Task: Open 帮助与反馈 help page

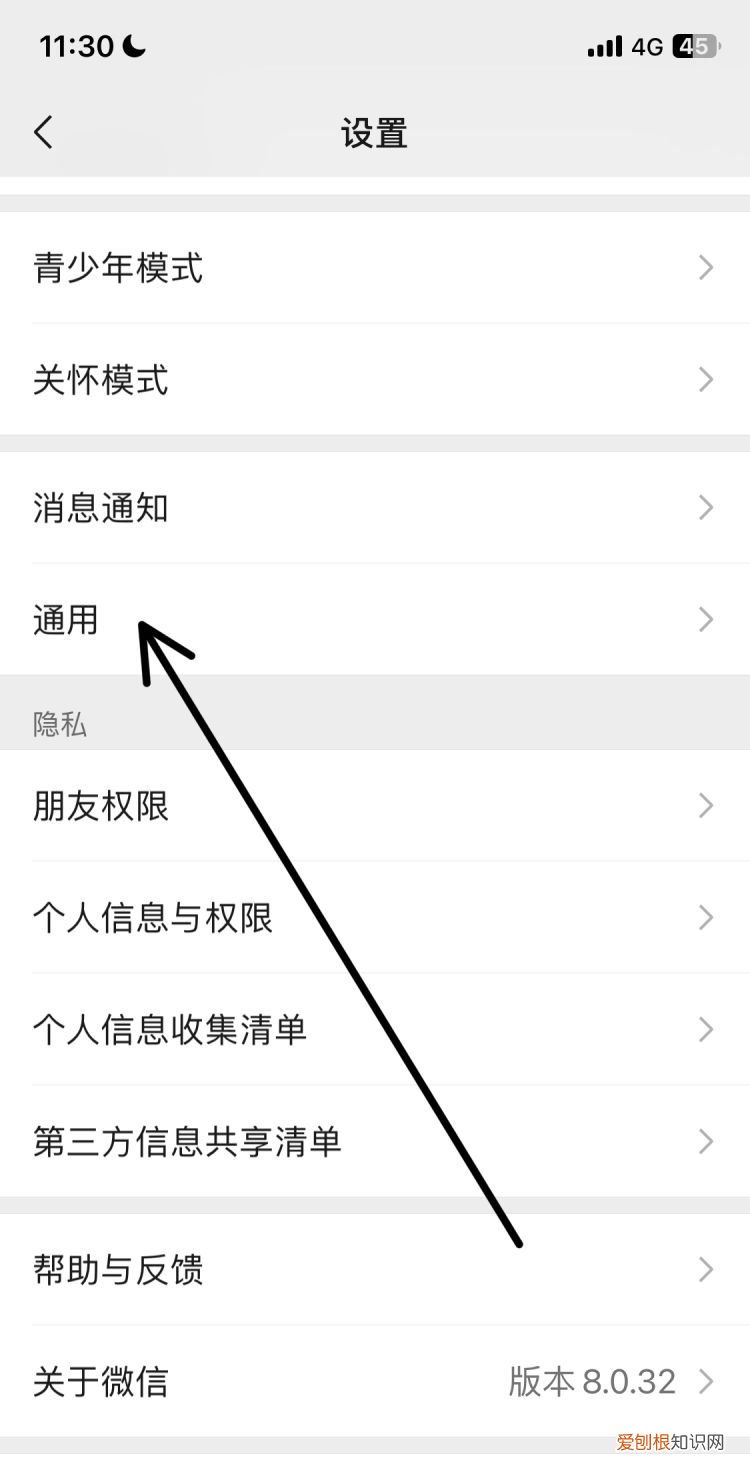Action: tap(118, 1269)
